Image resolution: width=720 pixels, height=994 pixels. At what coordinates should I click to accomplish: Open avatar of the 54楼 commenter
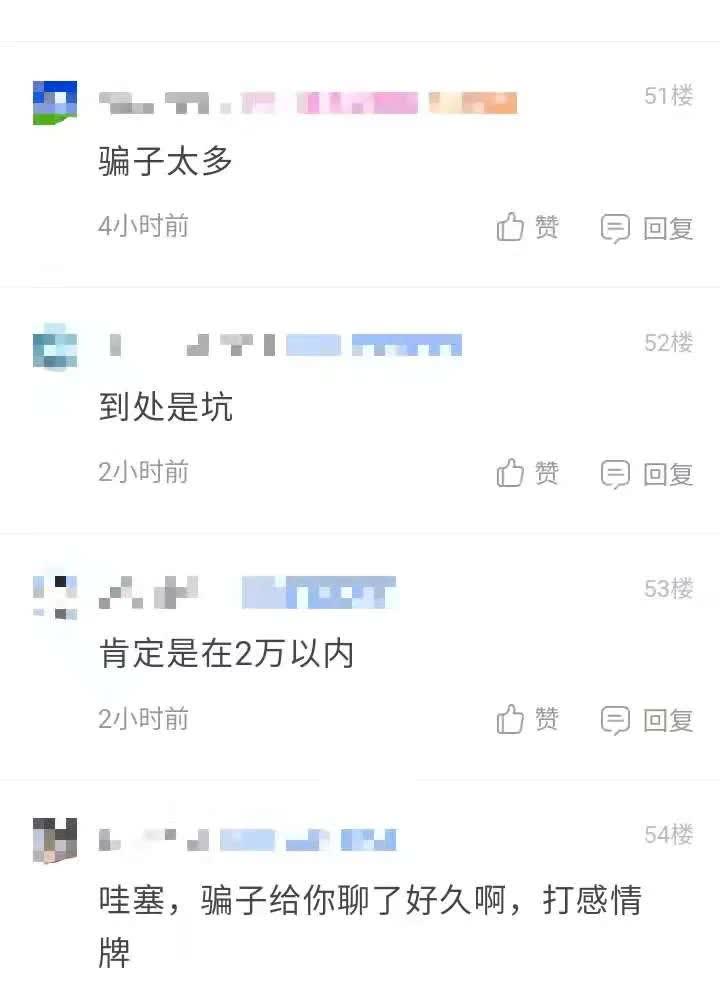pos(55,840)
